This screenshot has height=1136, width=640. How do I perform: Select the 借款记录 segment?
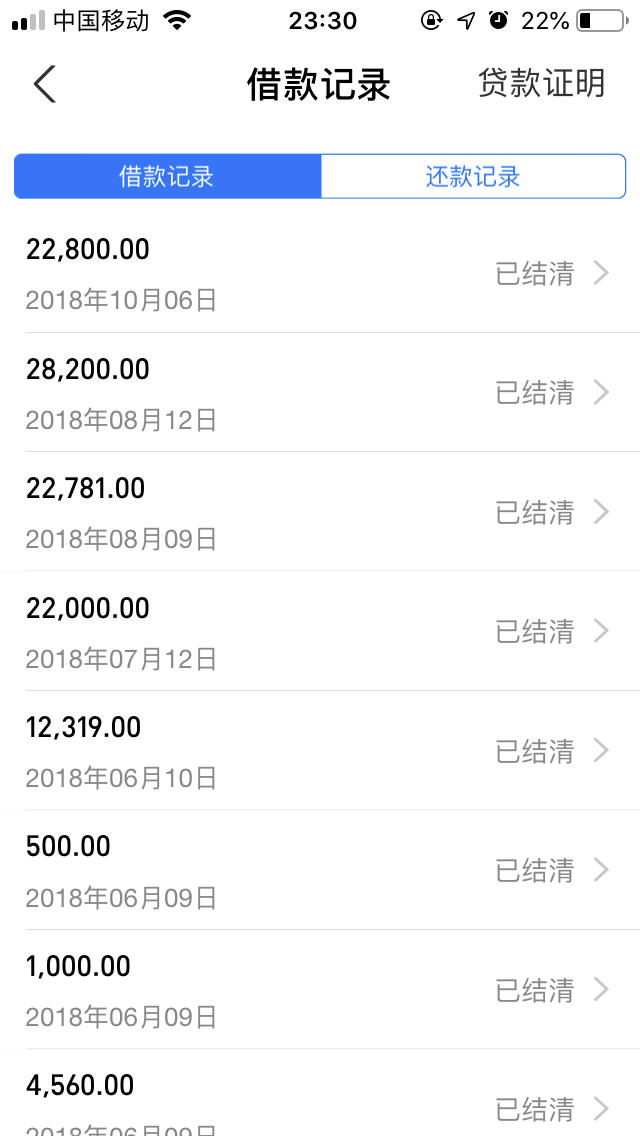coord(167,176)
